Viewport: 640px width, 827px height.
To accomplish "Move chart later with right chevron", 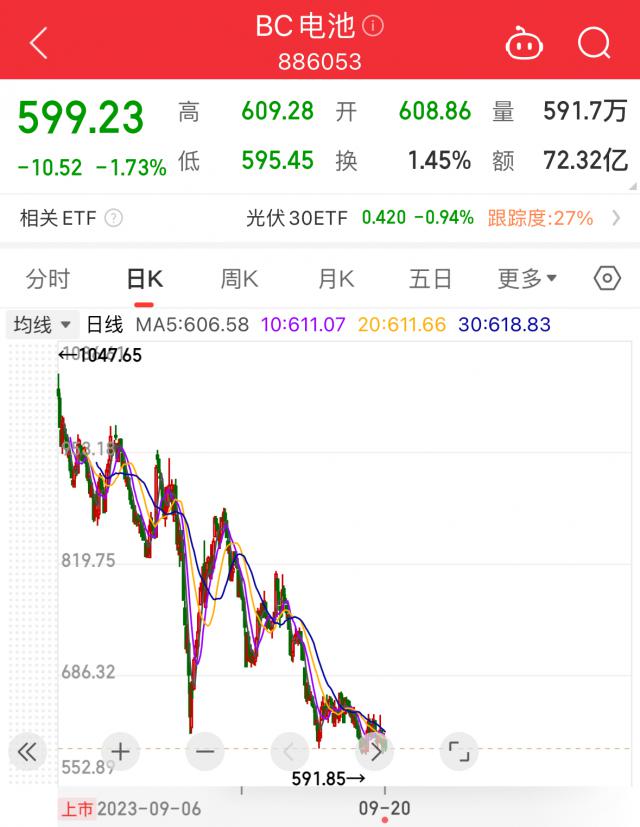I will click(x=374, y=751).
